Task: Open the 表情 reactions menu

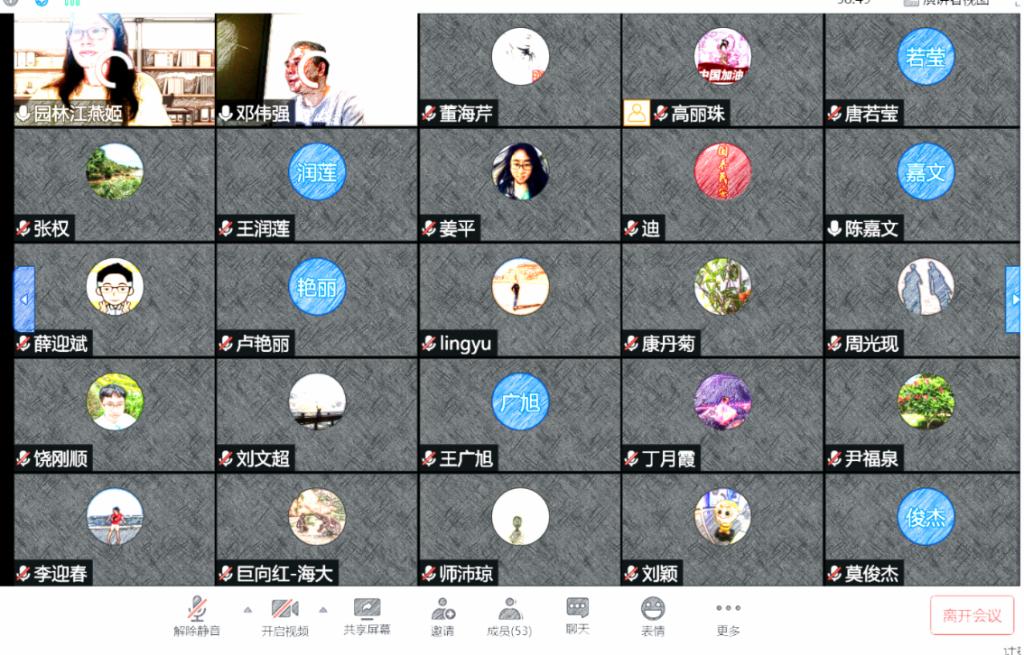Action: click(653, 614)
